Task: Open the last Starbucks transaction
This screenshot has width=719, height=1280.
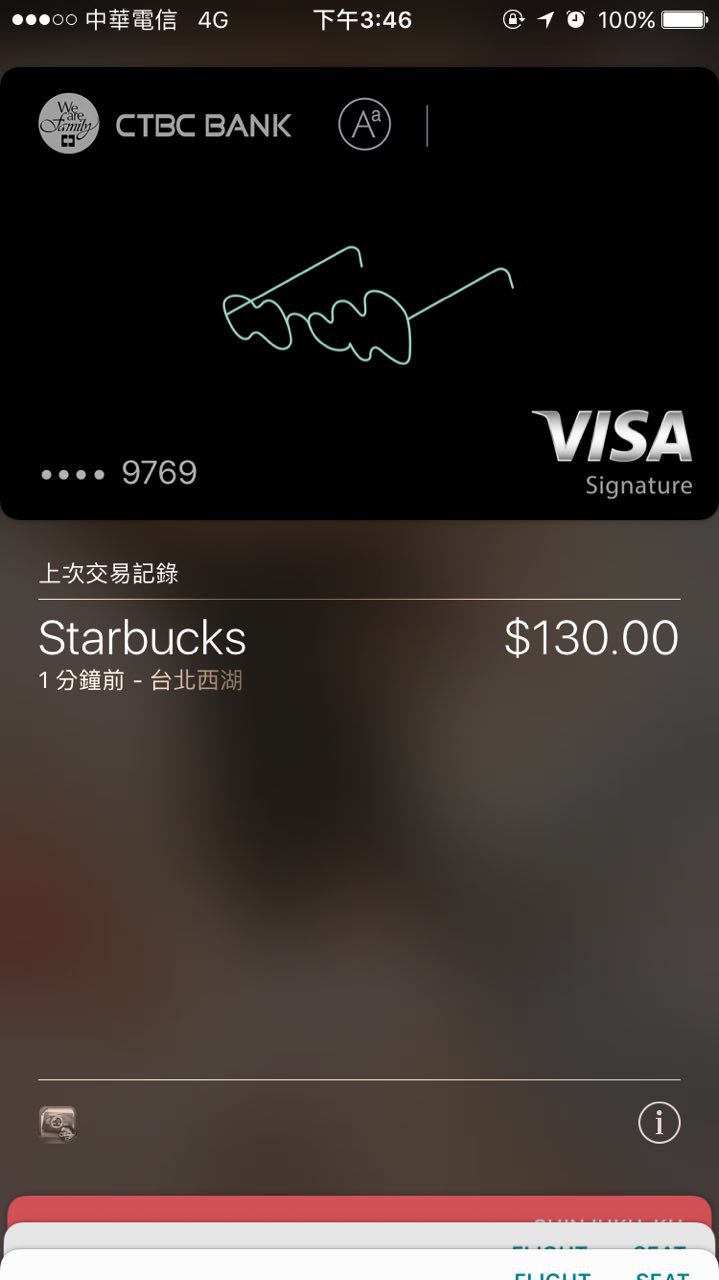Action: (359, 654)
